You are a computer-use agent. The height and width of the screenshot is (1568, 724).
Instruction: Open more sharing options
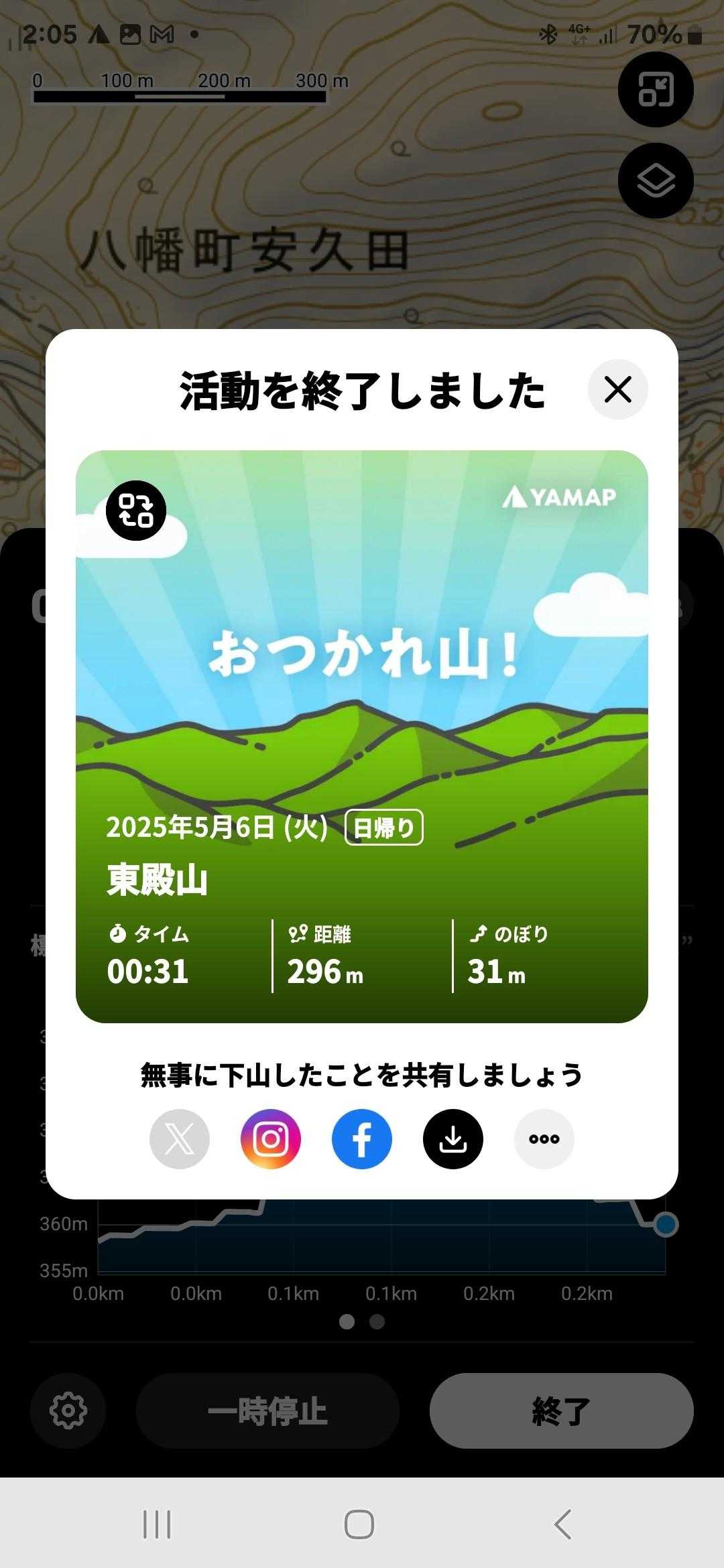point(544,1139)
